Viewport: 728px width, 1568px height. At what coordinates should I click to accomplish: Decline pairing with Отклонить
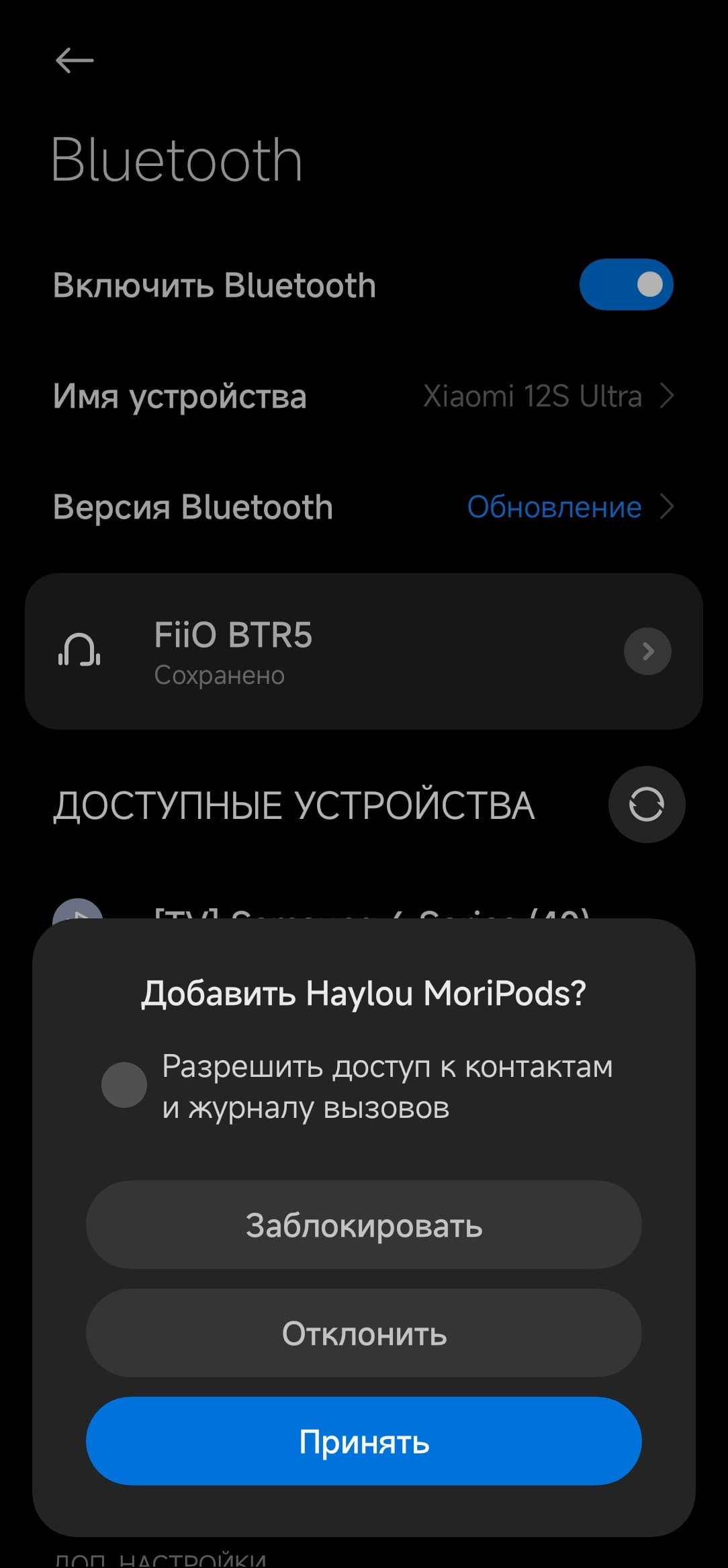(x=363, y=1333)
